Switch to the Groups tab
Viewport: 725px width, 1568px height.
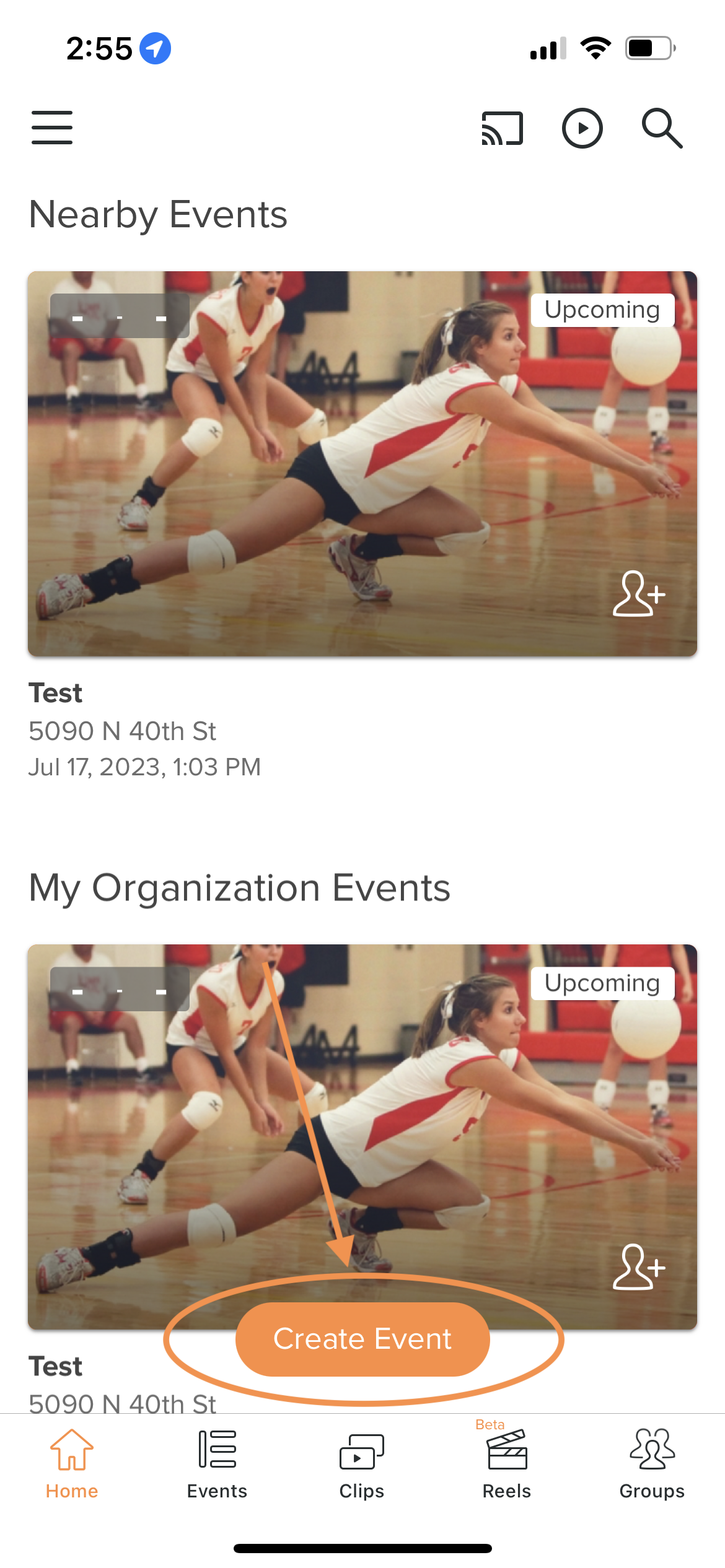[x=652, y=1464]
